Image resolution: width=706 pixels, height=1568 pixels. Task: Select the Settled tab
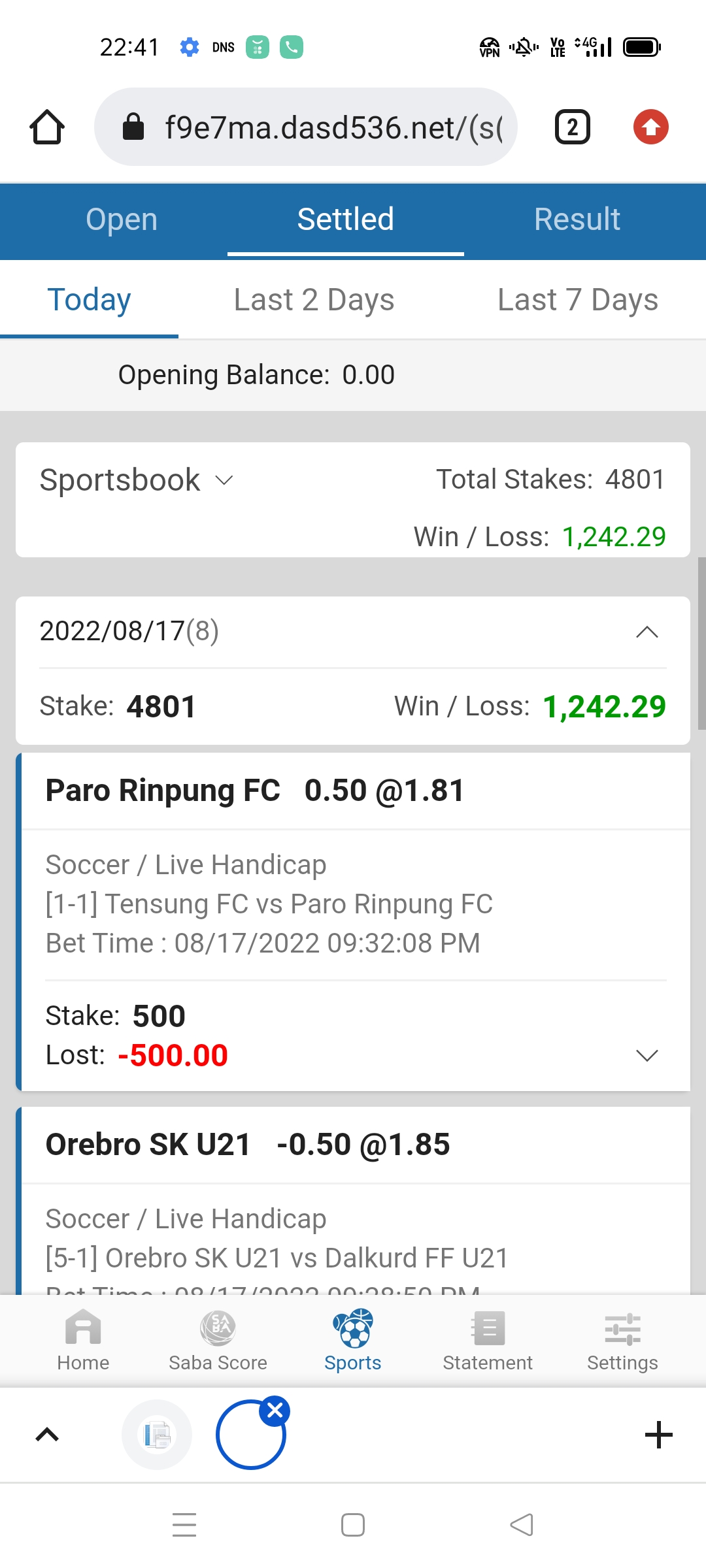pyautogui.click(x=345, y=220)
